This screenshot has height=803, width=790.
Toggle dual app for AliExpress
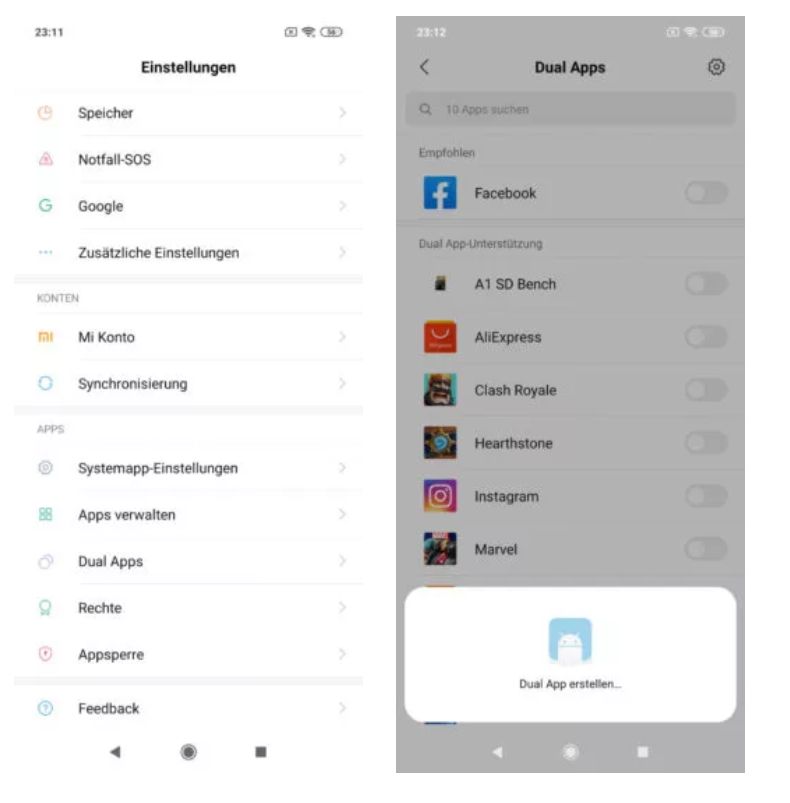tap(707, 337)
